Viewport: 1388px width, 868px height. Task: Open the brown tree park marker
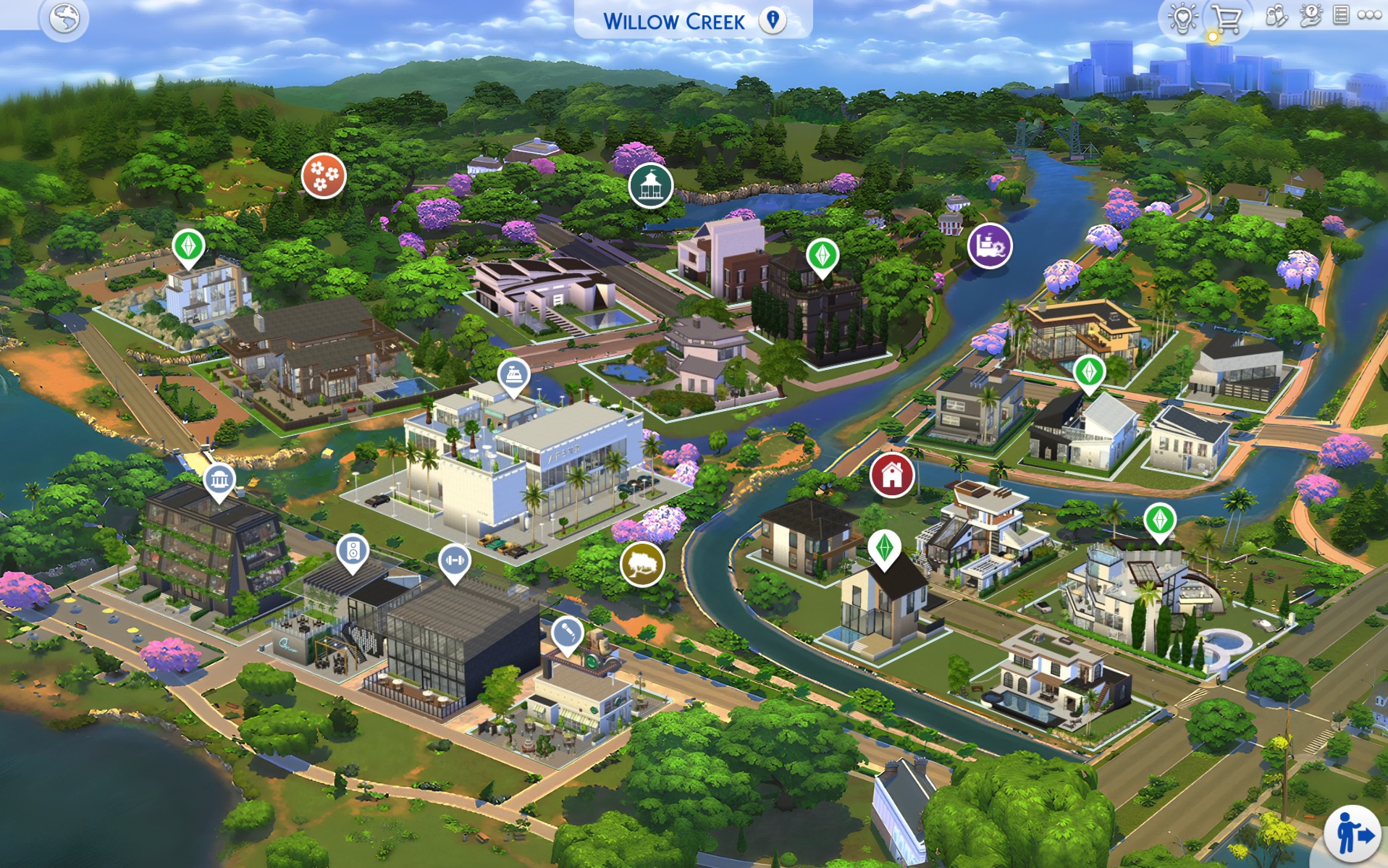(x=642, y=563)
